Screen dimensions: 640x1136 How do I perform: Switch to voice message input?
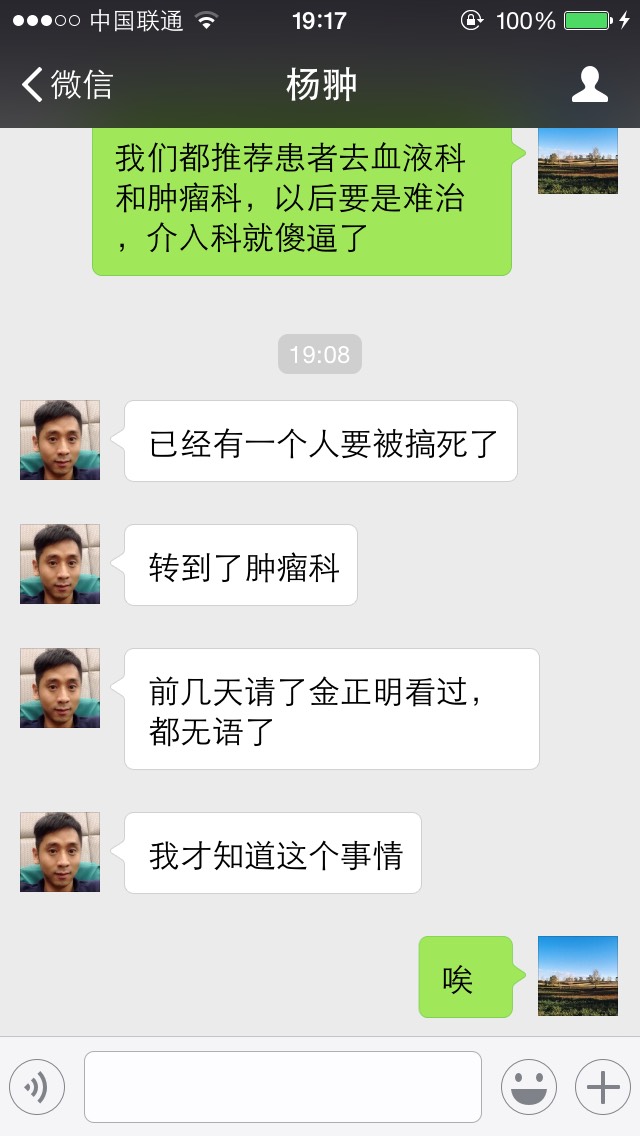coord(37,1087)
